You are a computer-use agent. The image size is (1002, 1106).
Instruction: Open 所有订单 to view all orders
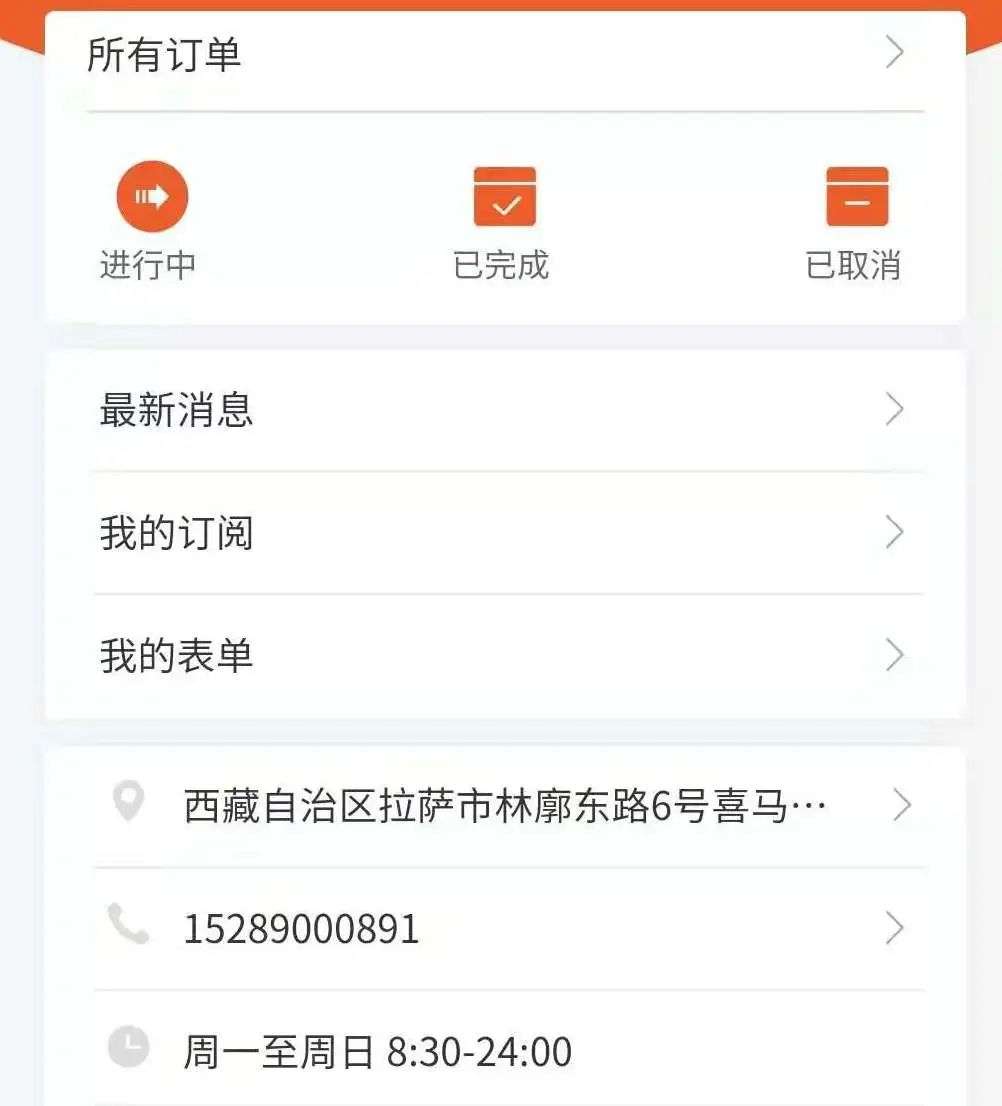click(x=500, y=55)
